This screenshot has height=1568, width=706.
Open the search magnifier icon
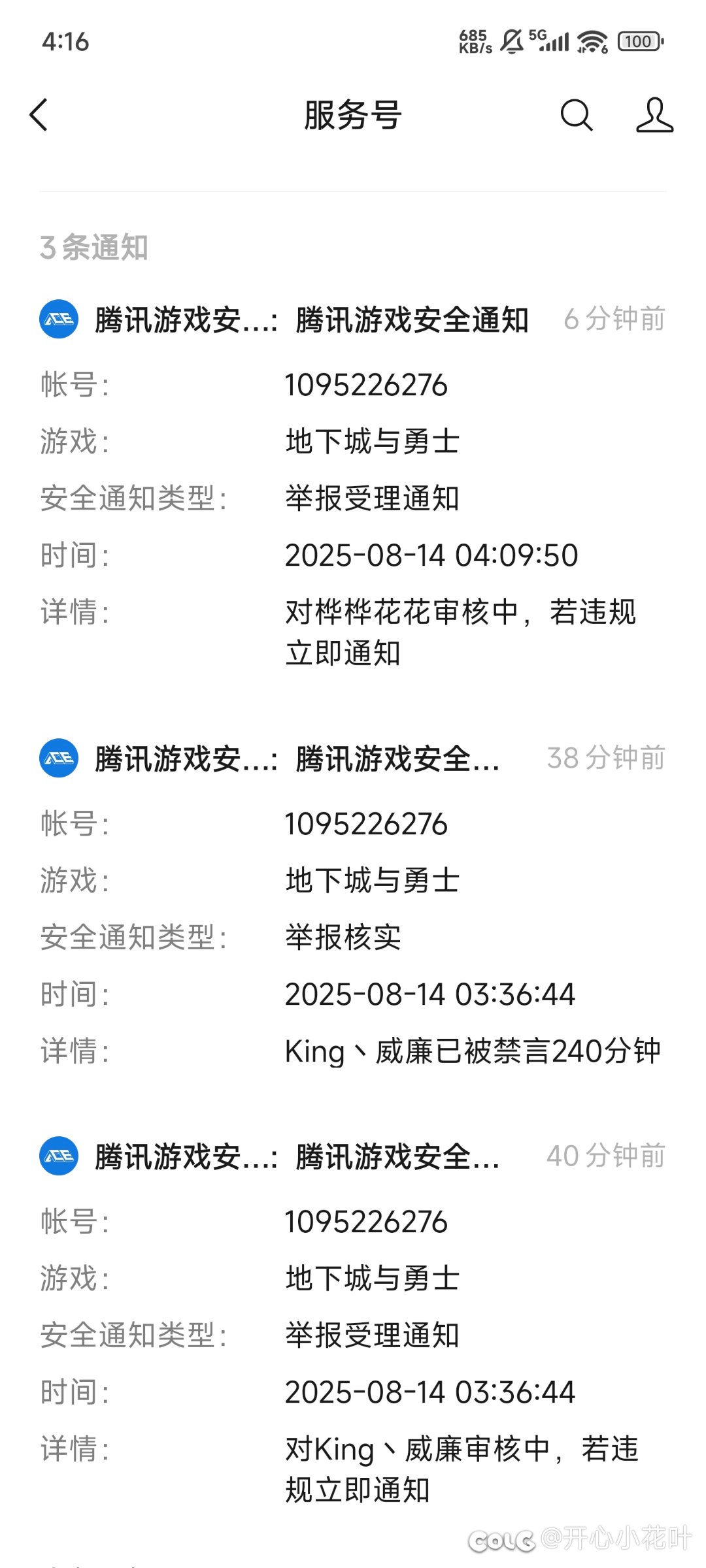point(576,116)
